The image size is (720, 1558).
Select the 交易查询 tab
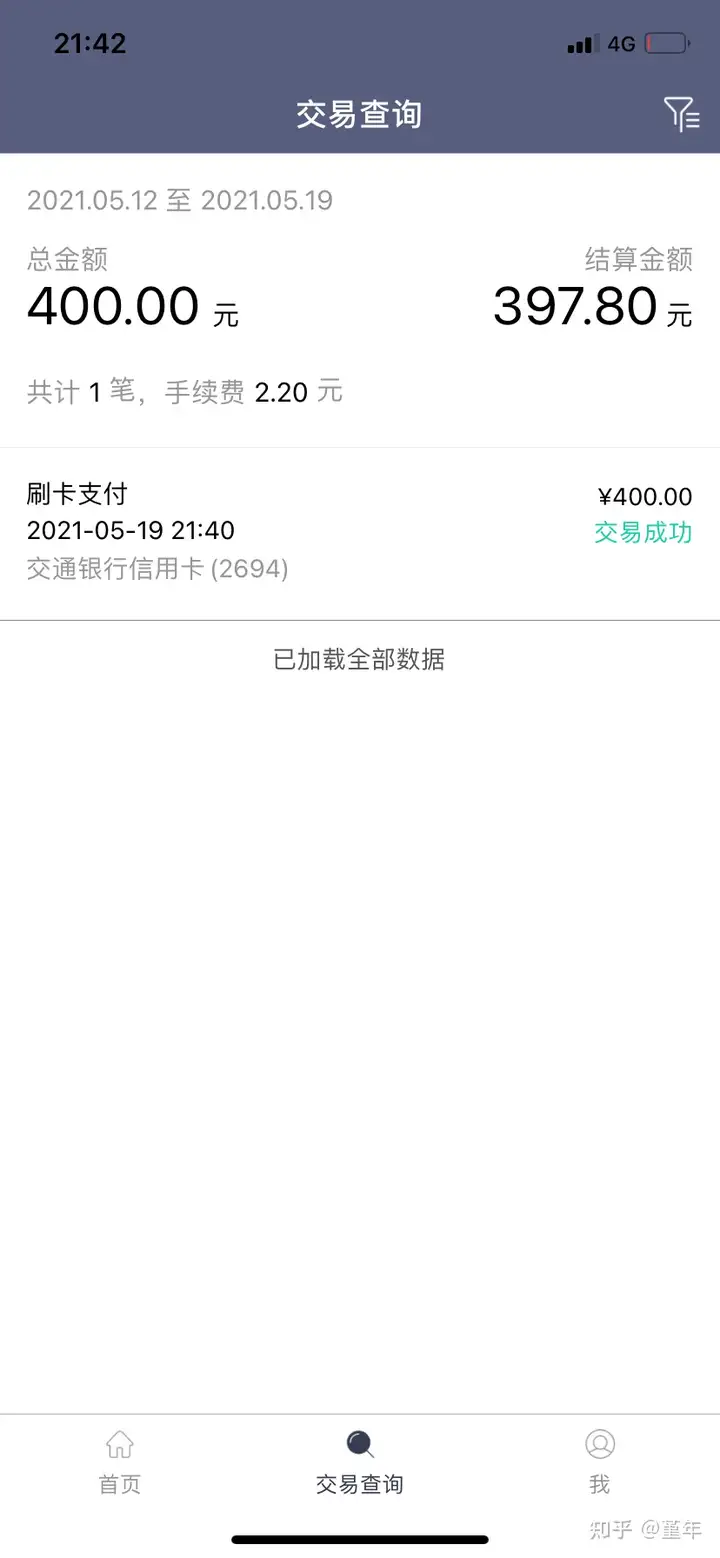pos(360,1461)
